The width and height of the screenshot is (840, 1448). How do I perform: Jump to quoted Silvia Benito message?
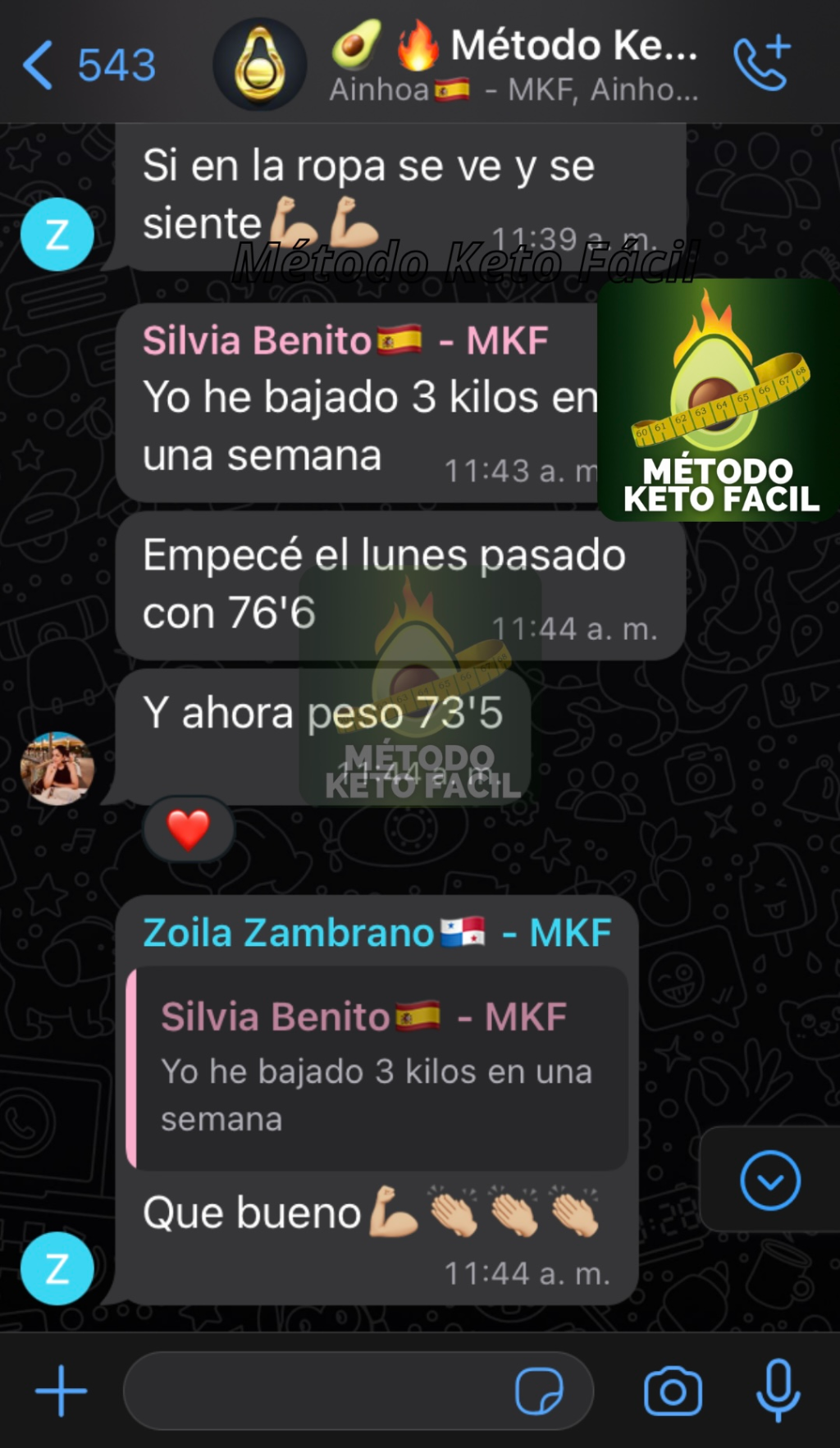377,1067
